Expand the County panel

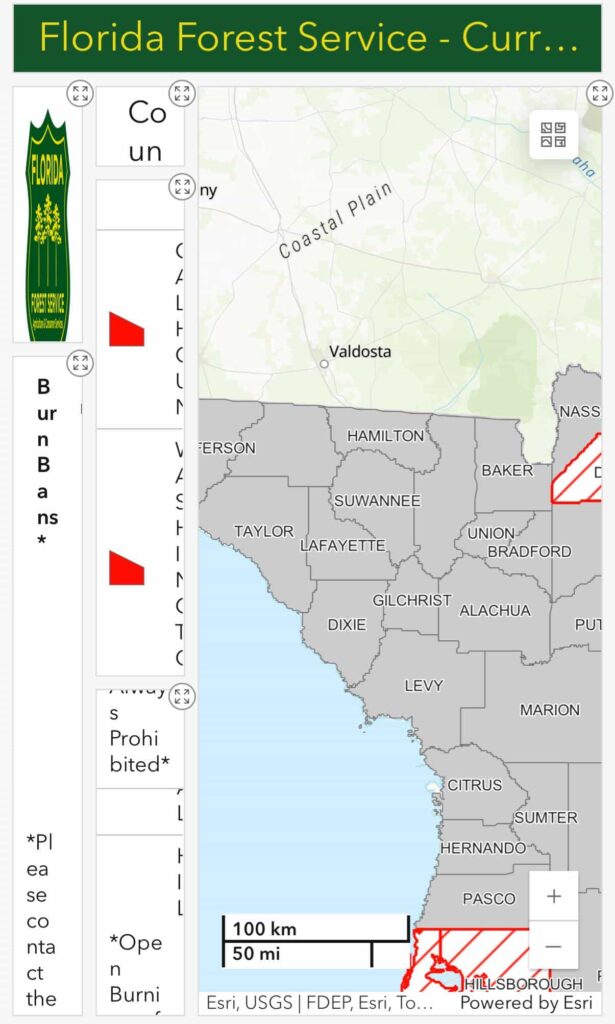[x=181, y=94]
